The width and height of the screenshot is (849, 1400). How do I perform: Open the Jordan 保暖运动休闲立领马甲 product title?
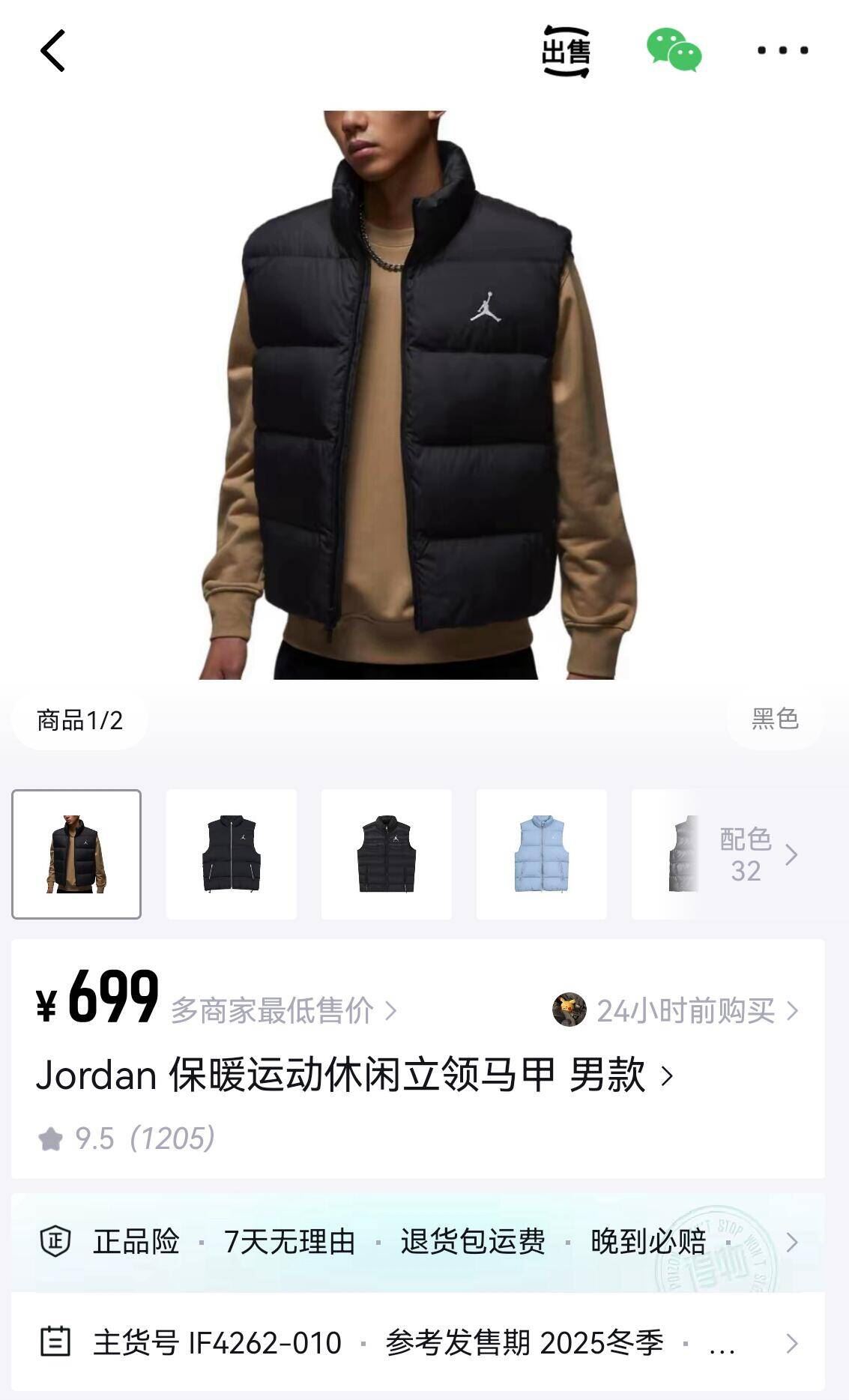(354, 1075)
